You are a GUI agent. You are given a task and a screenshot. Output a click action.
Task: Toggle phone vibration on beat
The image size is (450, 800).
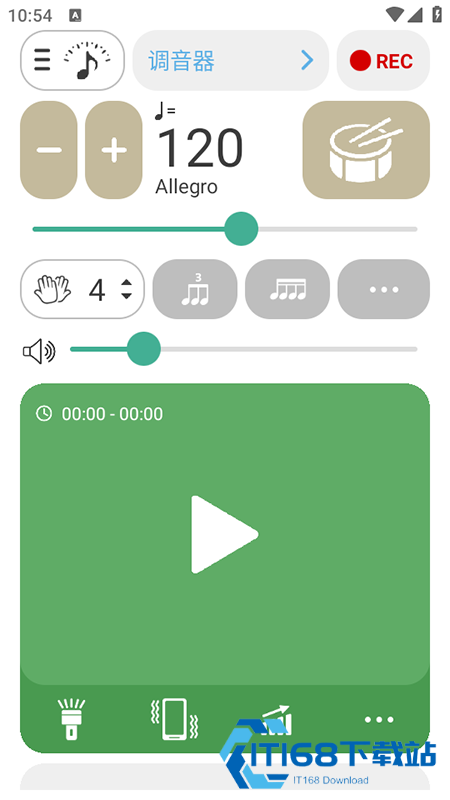(174, 719)
